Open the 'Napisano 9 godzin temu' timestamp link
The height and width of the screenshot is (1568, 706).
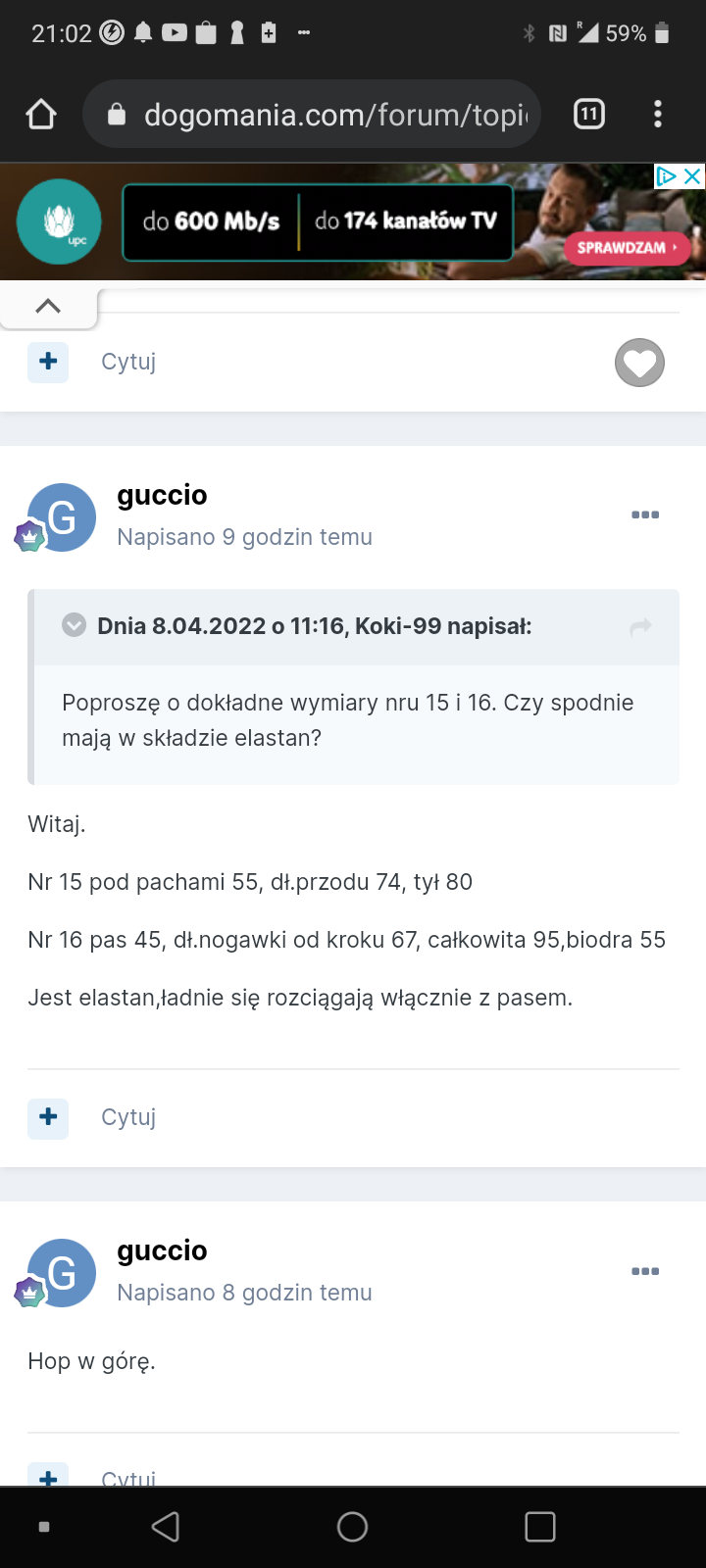pyautogui.click(x=244, y=537)
